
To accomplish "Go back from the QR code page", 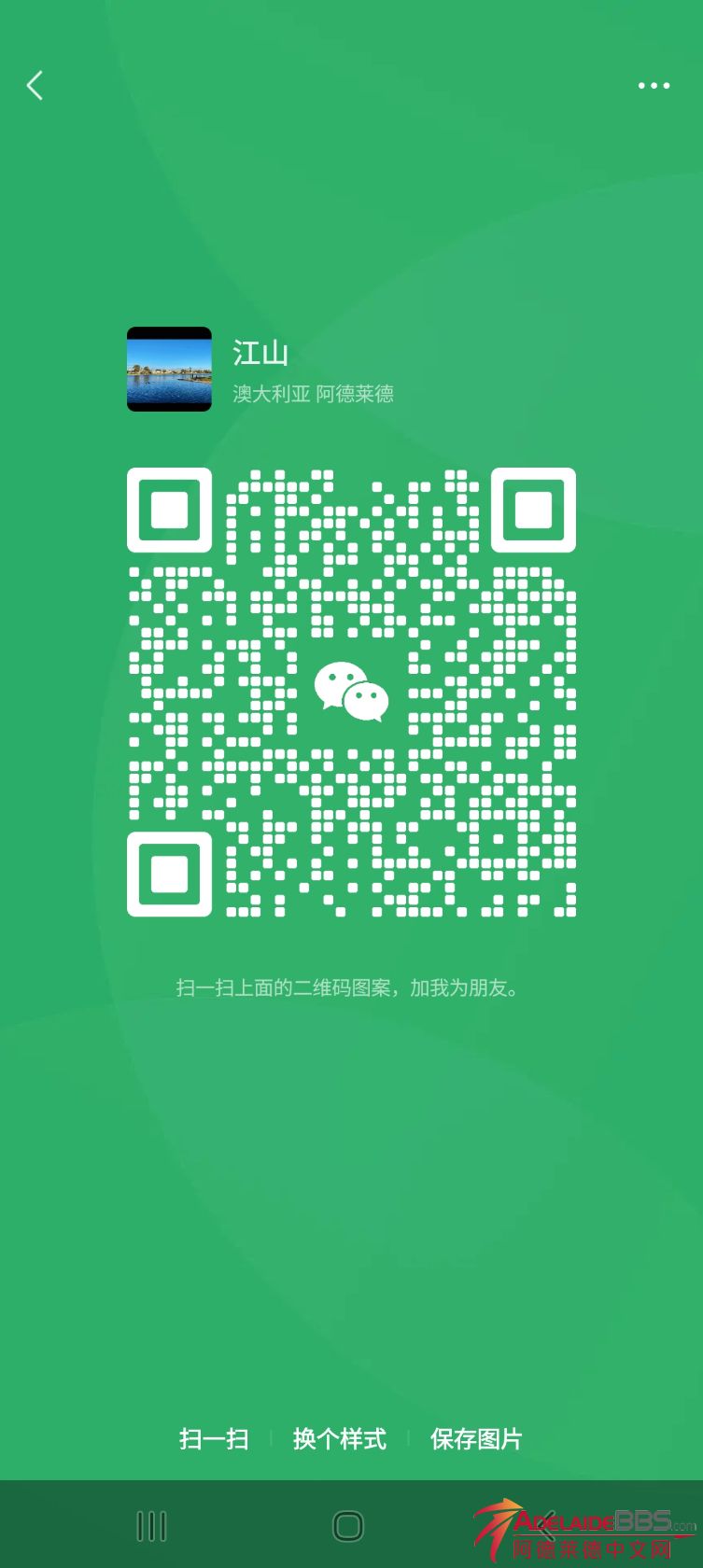I will tap(35, 86).
